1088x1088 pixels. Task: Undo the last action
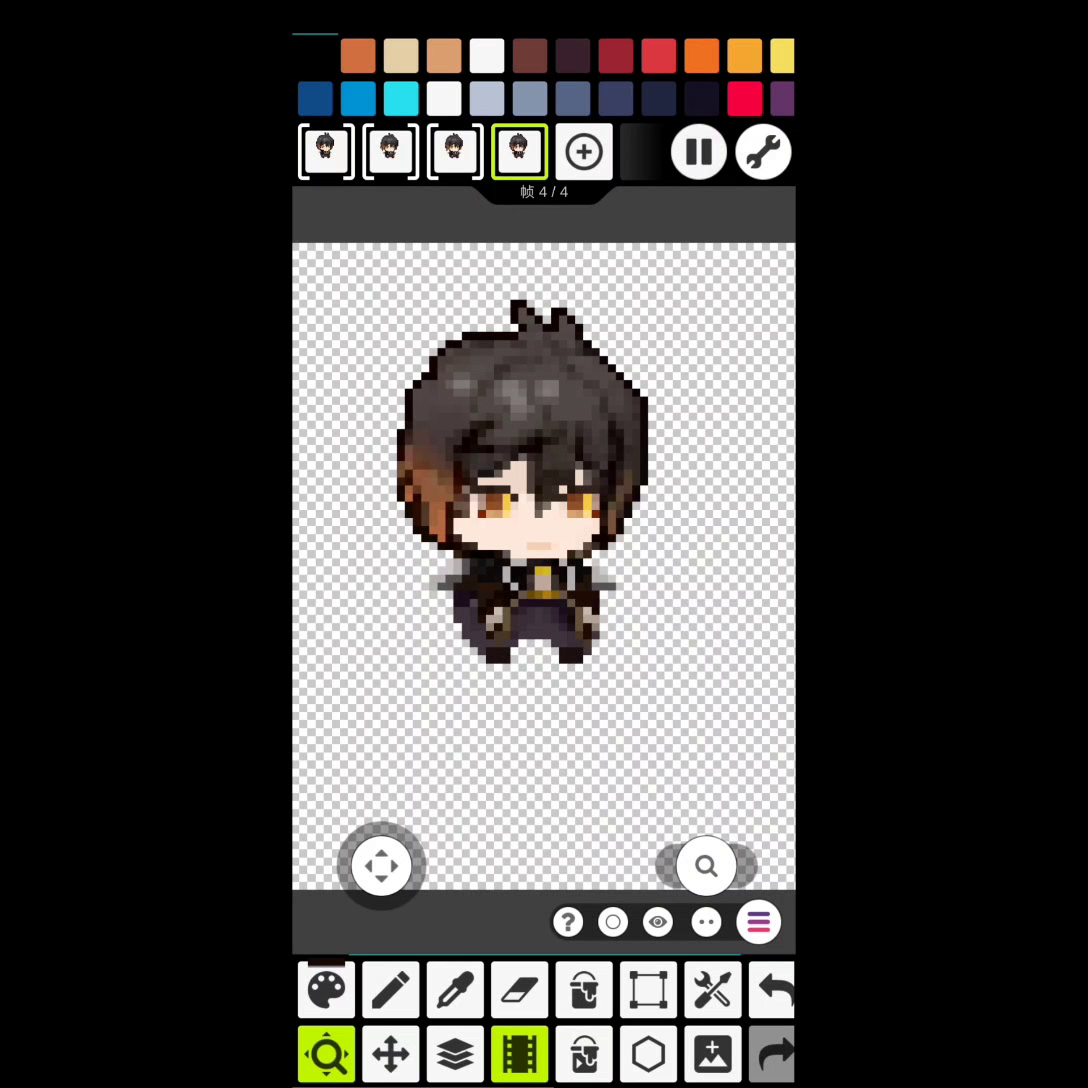[x=773, y=990]
